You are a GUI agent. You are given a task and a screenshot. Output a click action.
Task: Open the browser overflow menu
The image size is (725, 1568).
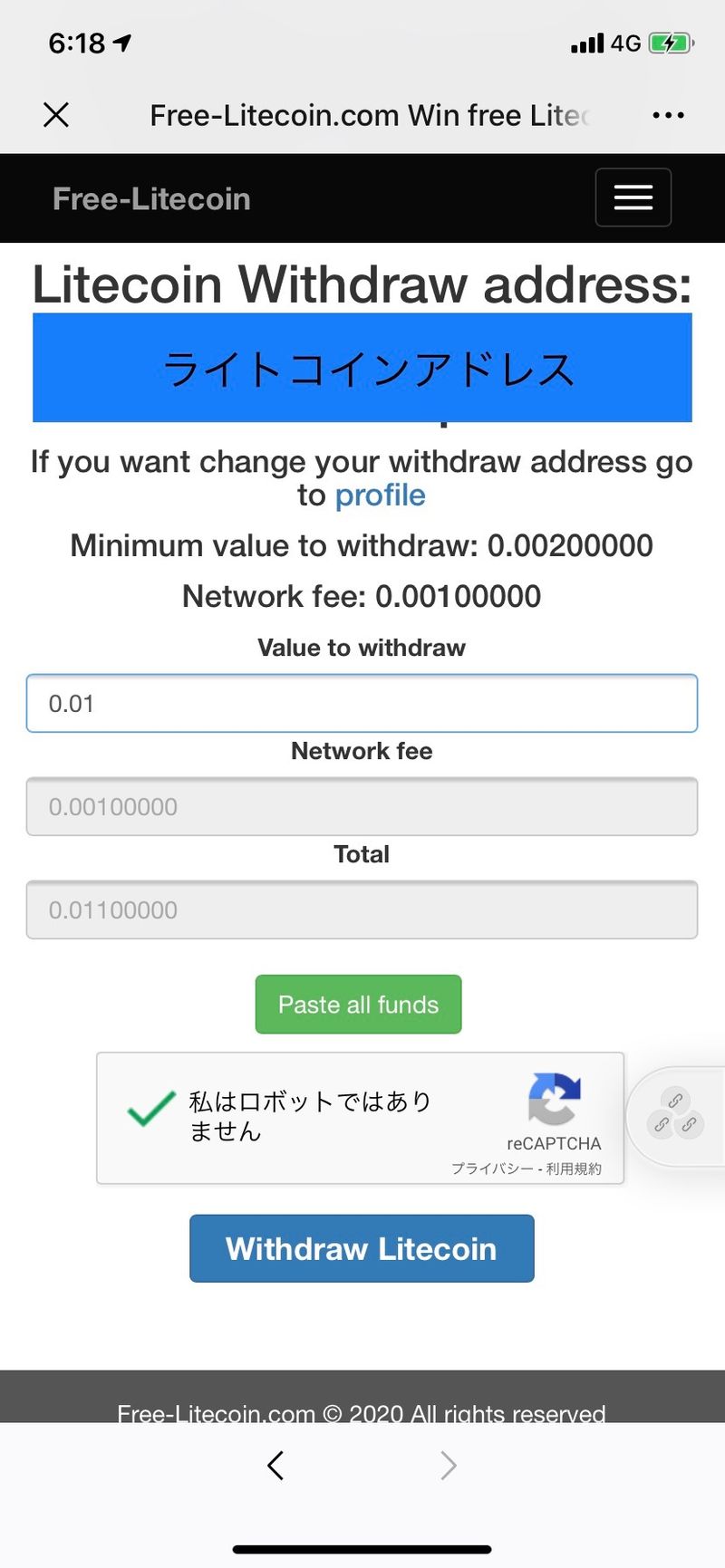tap(668, 115)
